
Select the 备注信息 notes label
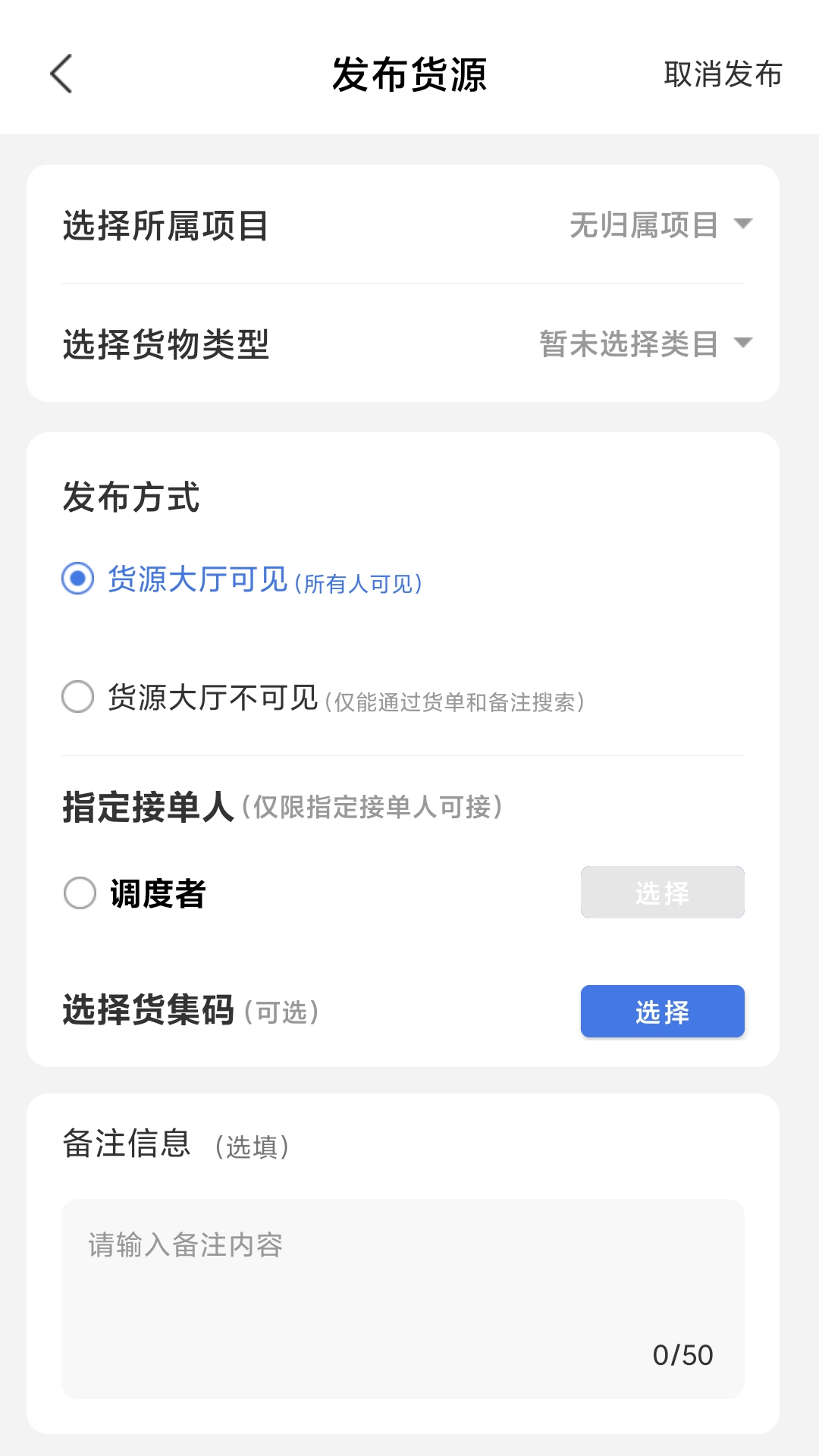(x=127, y=1147)
